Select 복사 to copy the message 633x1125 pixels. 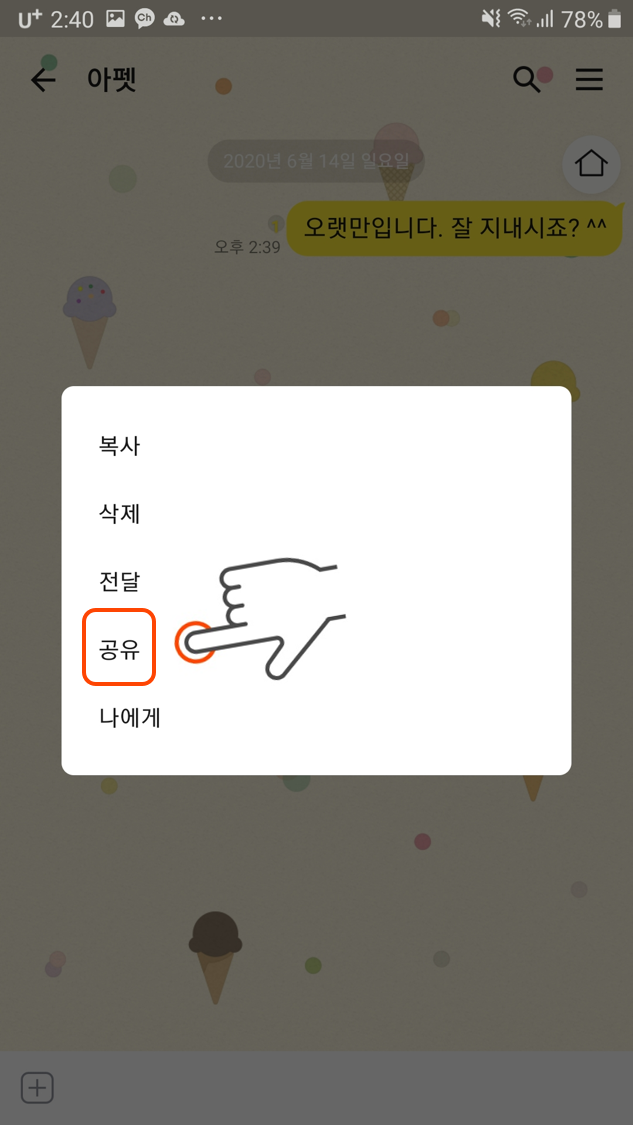[x=316, y=446]
